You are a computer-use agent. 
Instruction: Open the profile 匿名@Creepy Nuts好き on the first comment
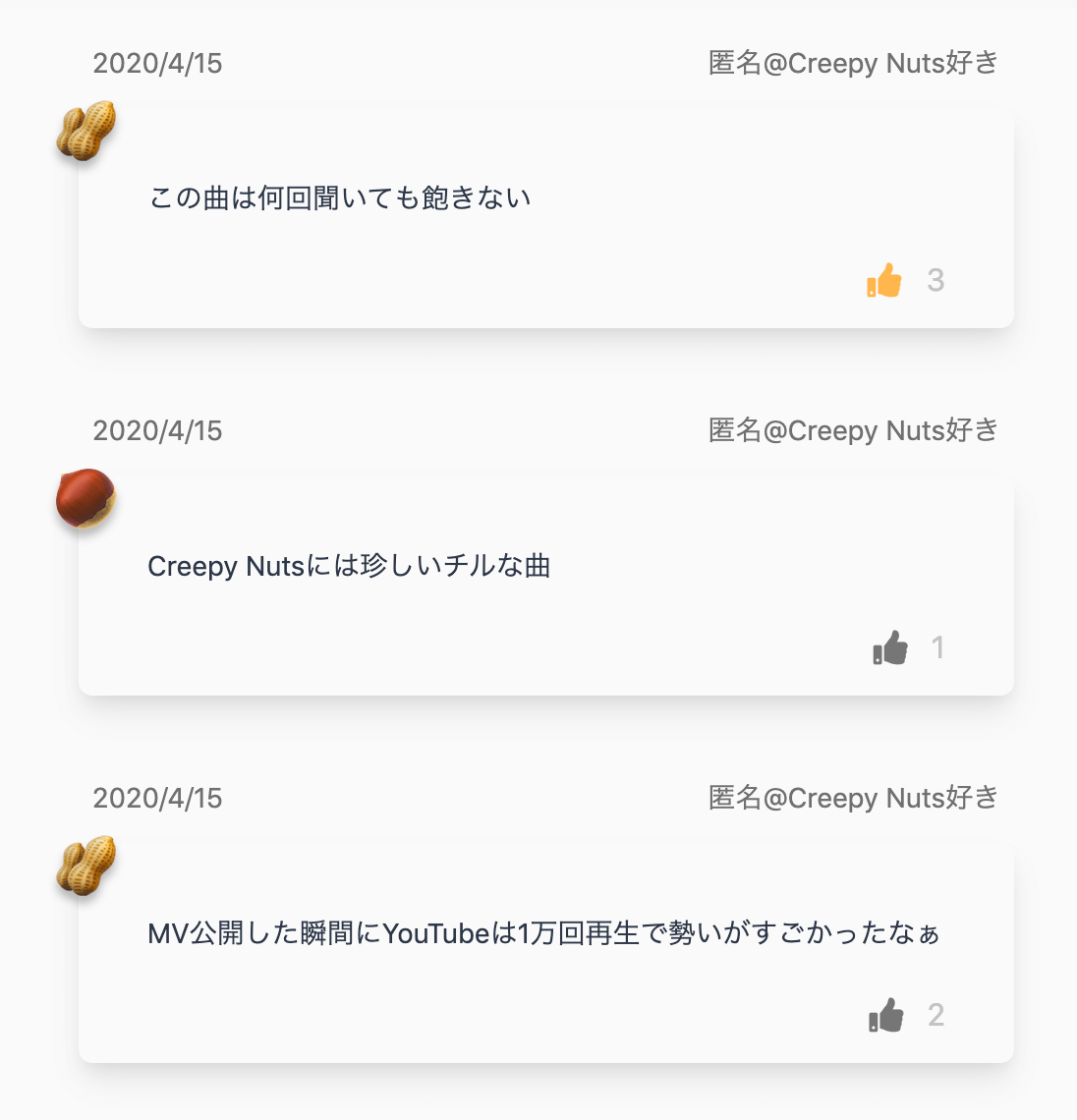click(x=851, y=63)
